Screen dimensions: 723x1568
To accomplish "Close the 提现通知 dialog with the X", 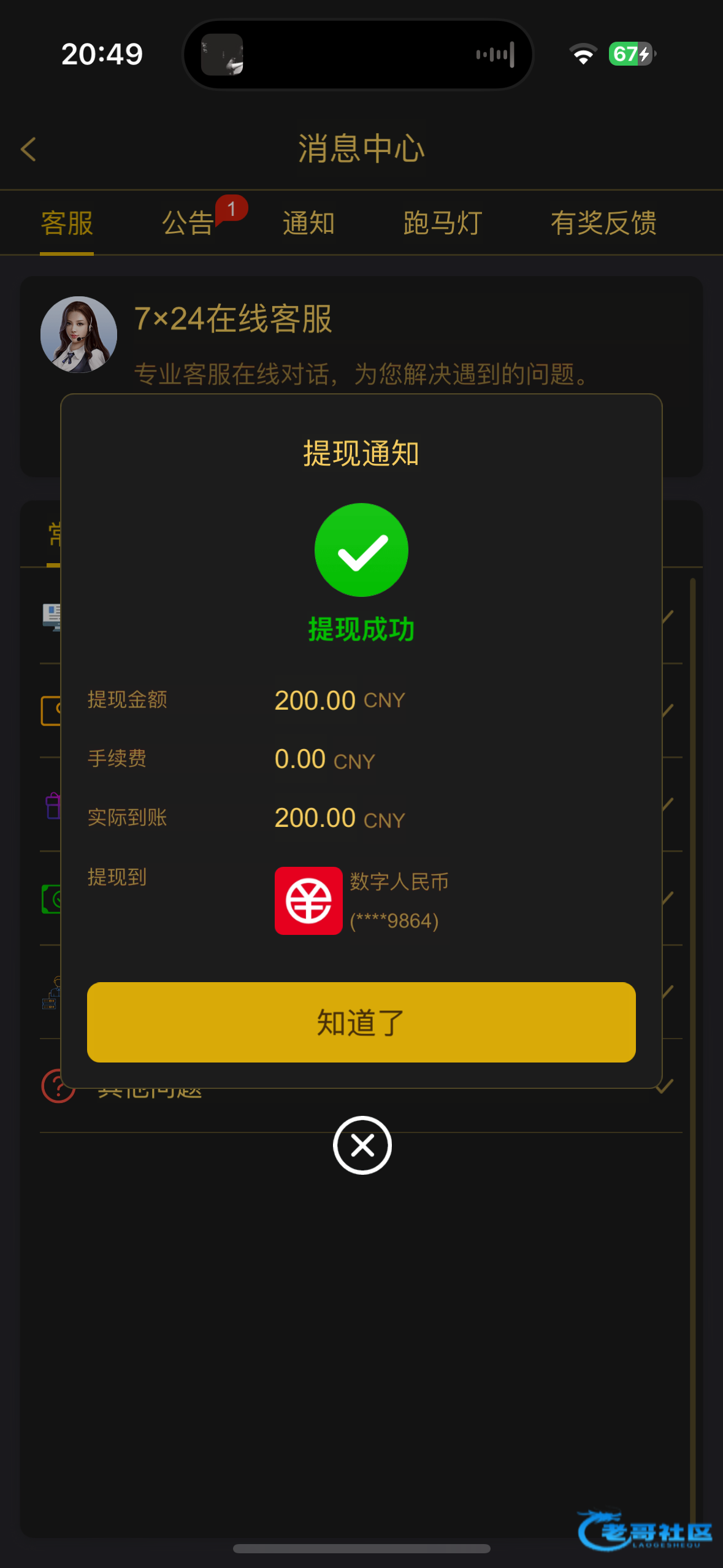I will tap(362, 1145).
